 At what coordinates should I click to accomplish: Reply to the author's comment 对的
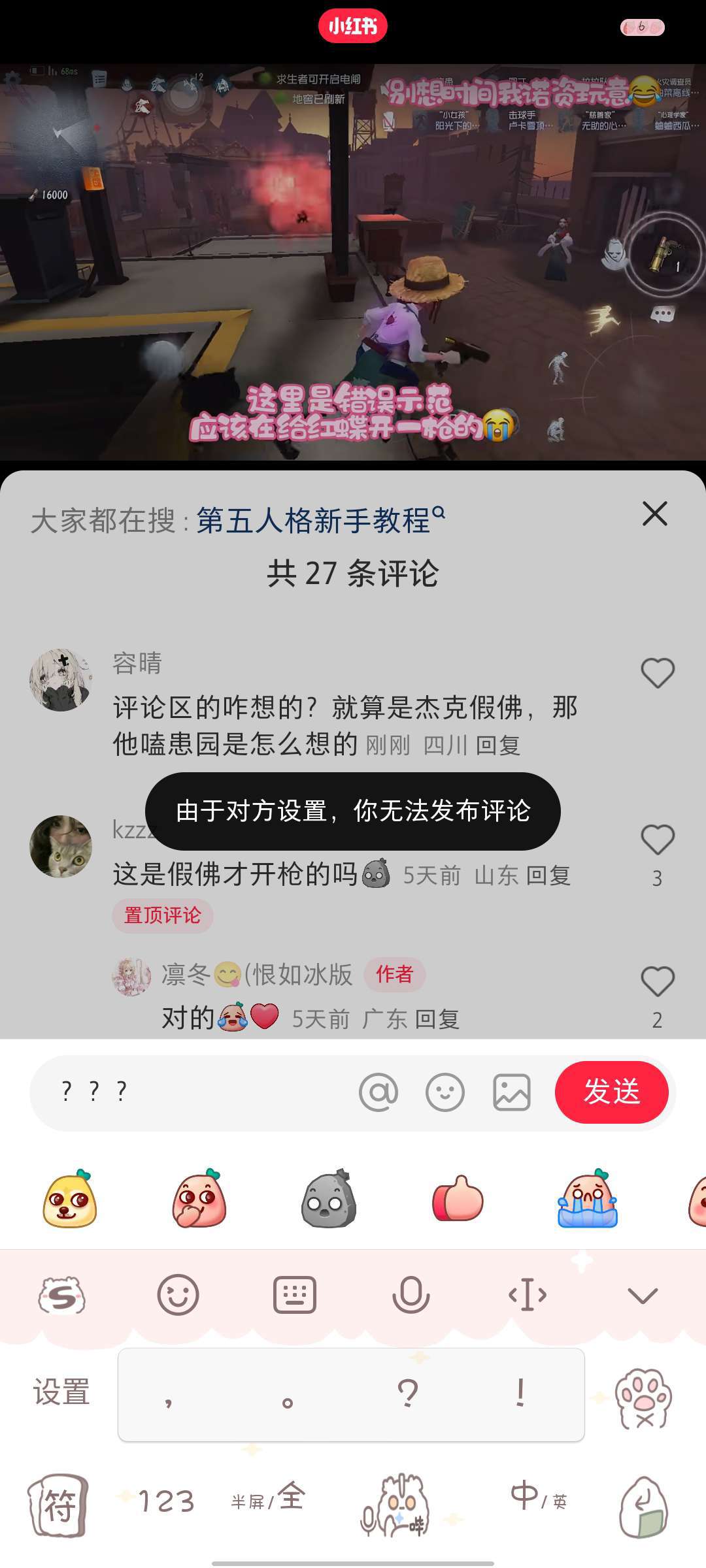point(437,1019)
